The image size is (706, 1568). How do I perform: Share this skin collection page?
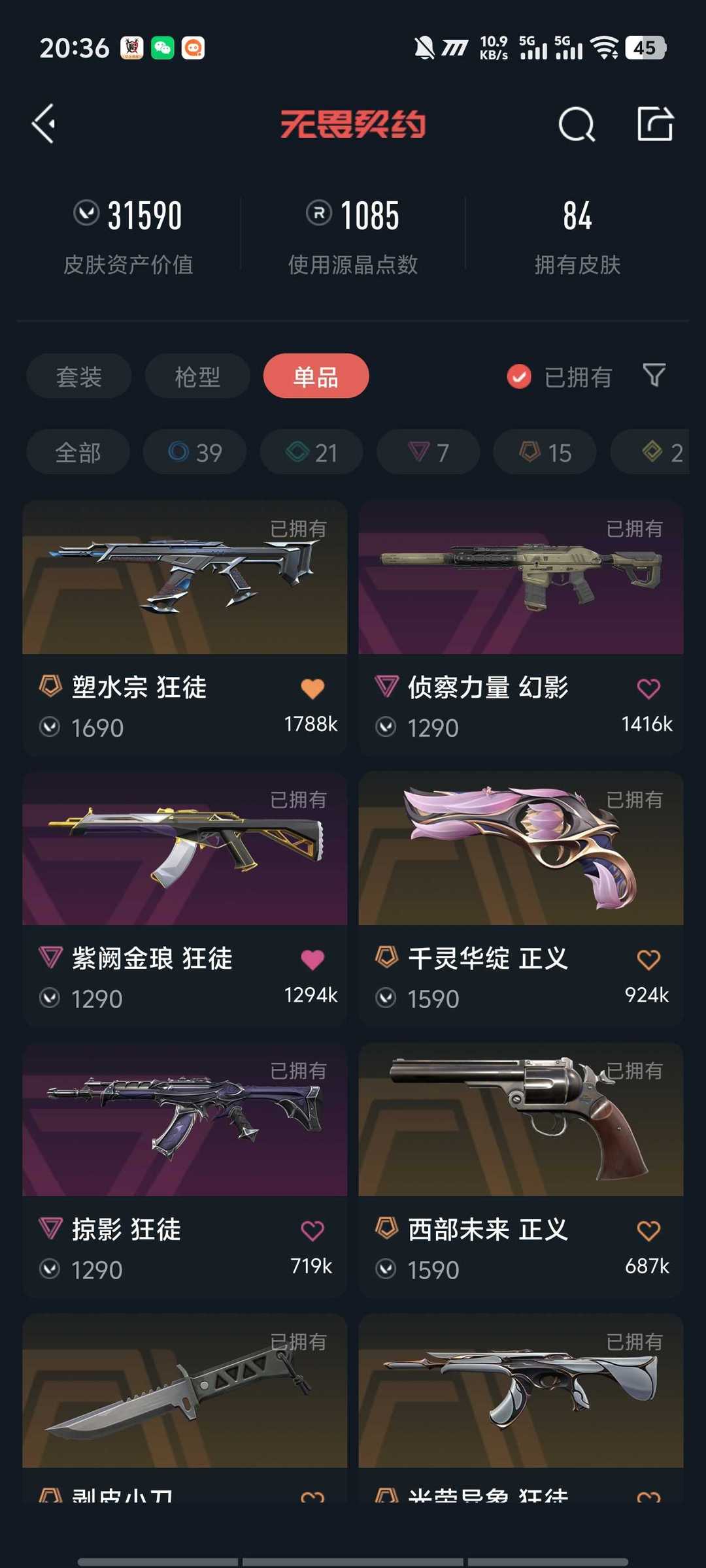pos(654,123)
